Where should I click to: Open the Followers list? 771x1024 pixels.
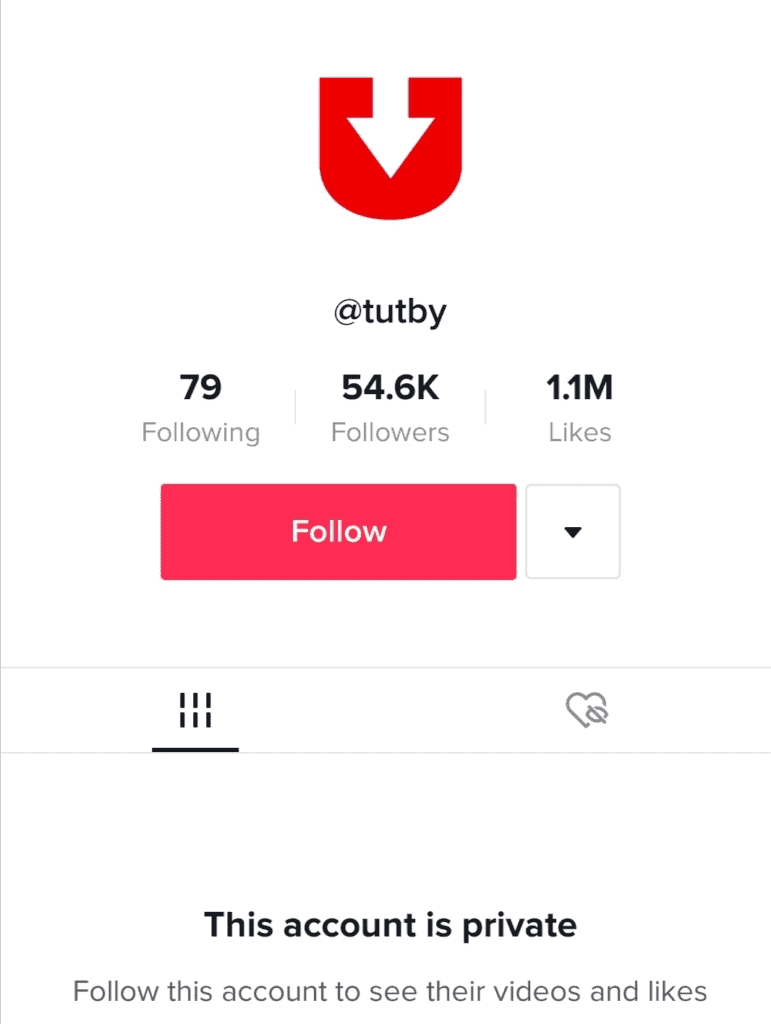390,408
